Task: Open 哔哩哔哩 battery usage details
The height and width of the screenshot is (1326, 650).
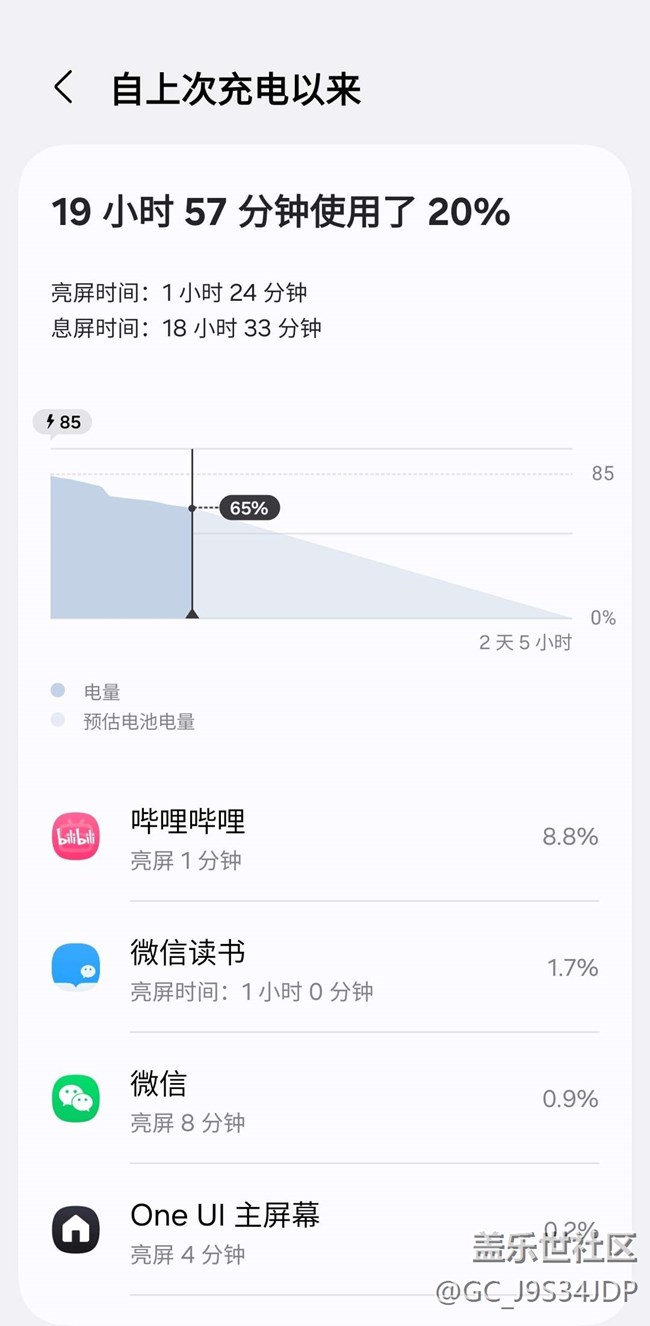Action: tap(325, 837)
